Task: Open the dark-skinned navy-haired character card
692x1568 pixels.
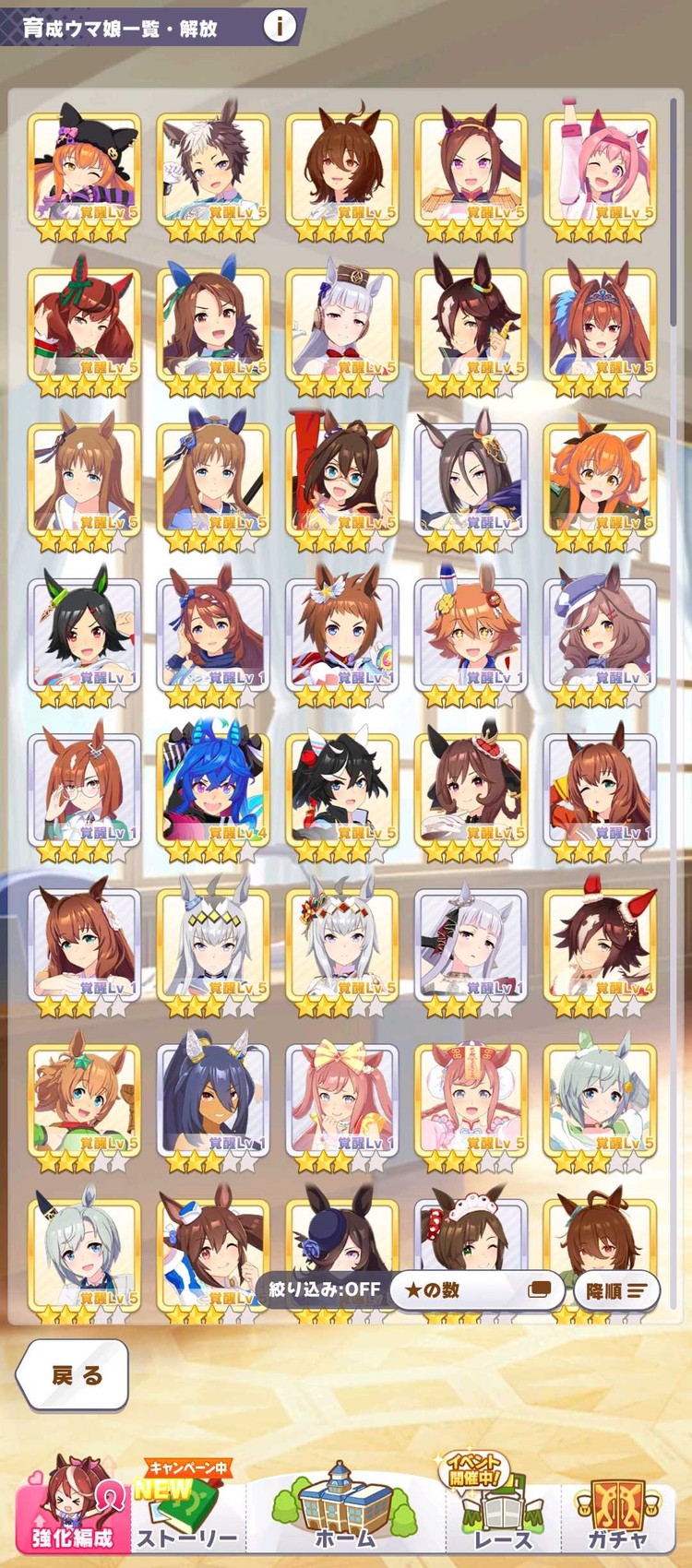Action: [213, 1101]
